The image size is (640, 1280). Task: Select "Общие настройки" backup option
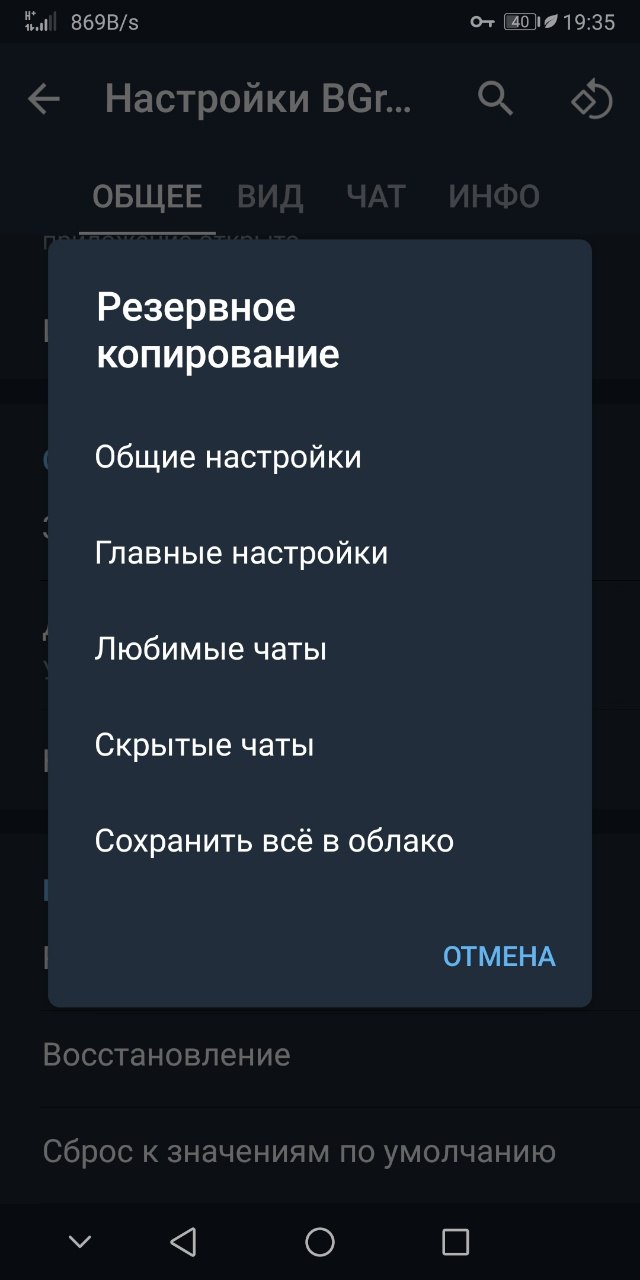point(228,458)
